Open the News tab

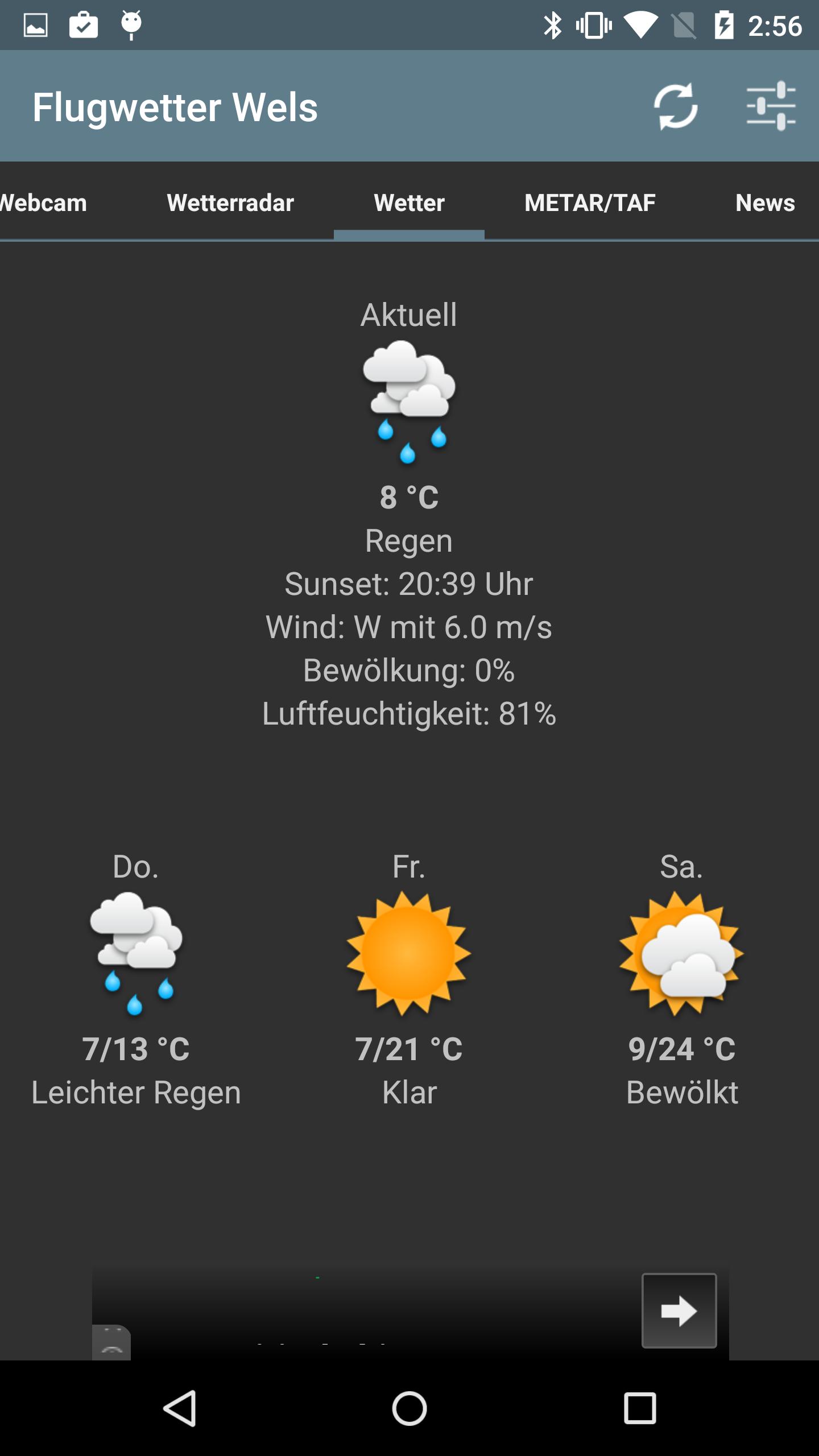tap(765, 202)
